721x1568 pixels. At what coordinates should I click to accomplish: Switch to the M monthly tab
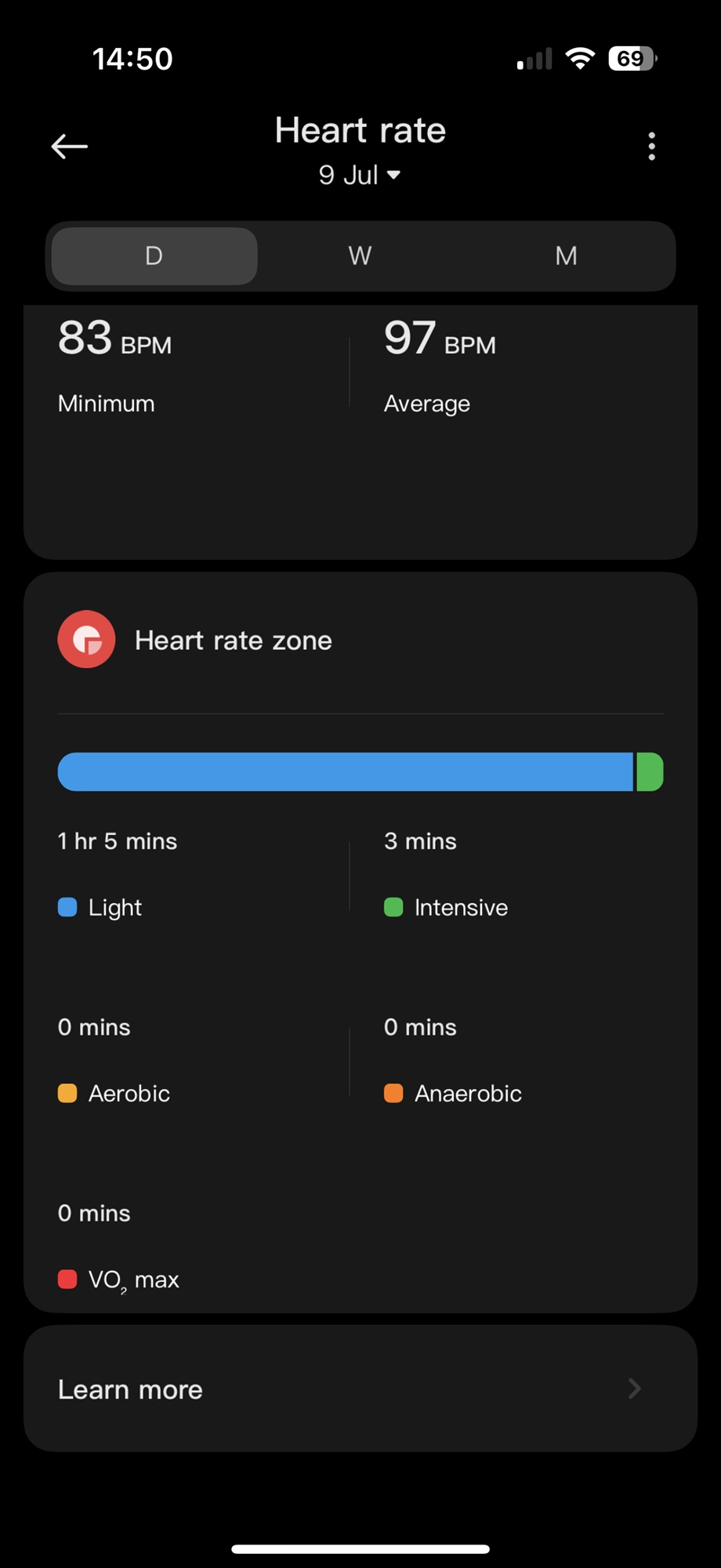(x=566, y=256)
